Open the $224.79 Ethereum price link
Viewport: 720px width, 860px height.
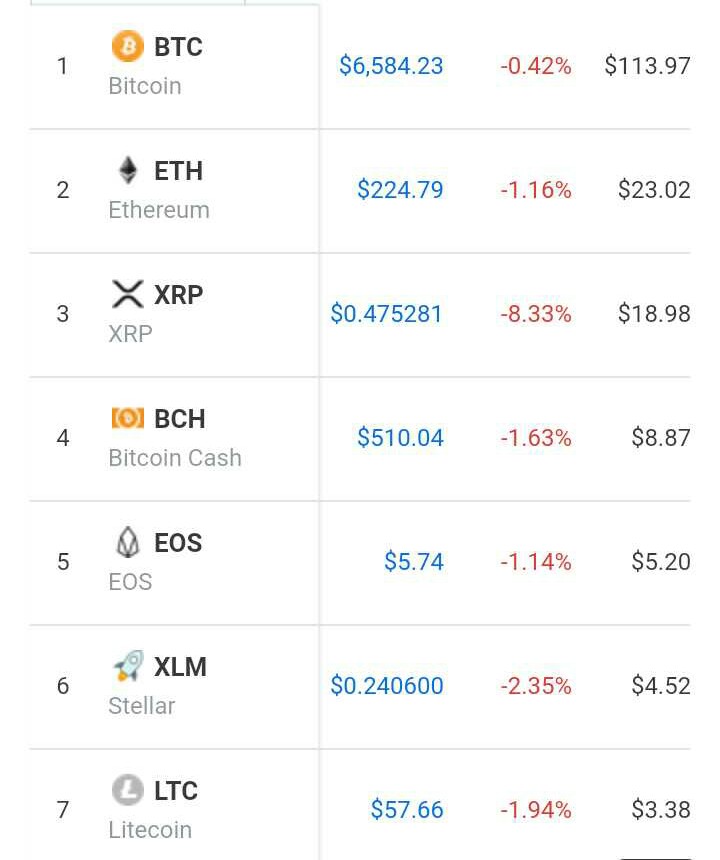click(400, 190)
